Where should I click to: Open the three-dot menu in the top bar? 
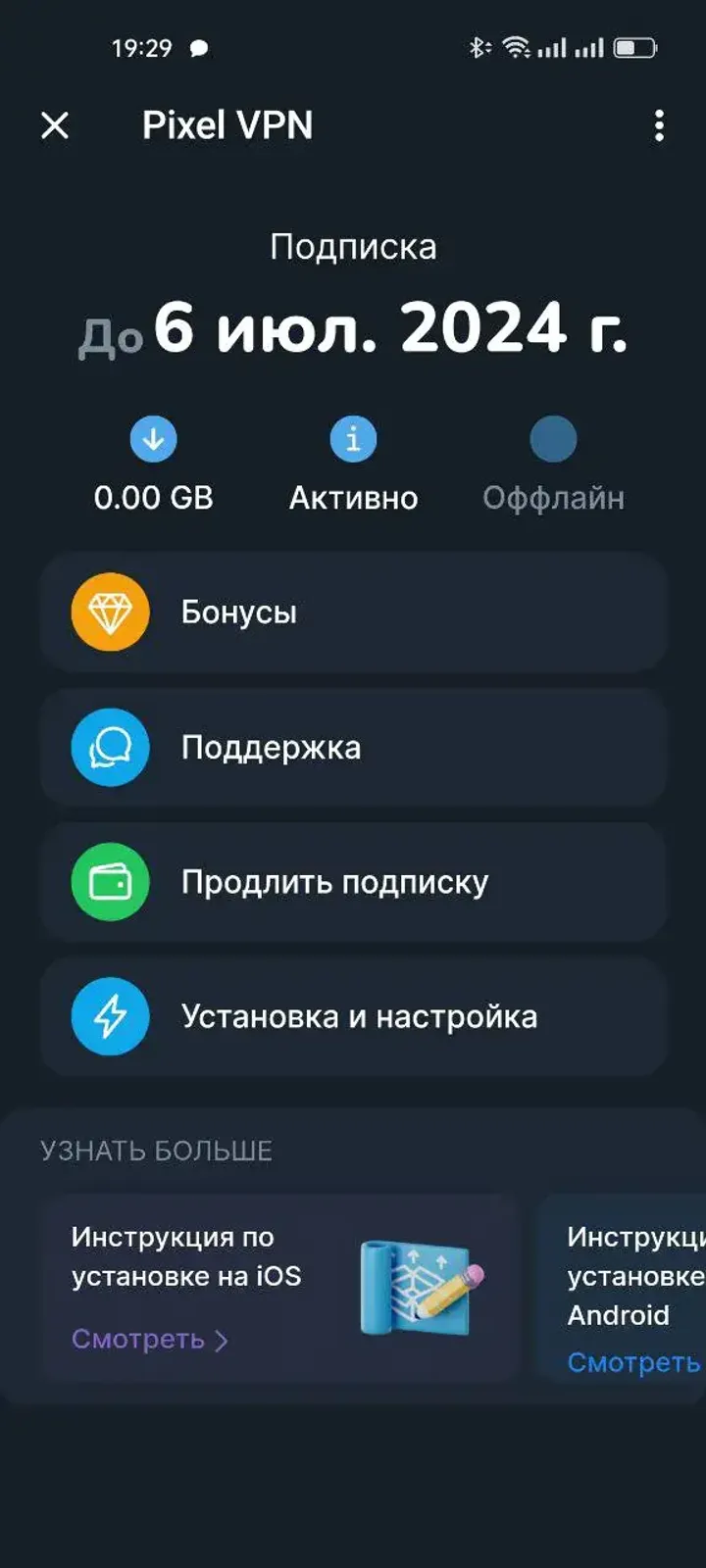[659, 125]
